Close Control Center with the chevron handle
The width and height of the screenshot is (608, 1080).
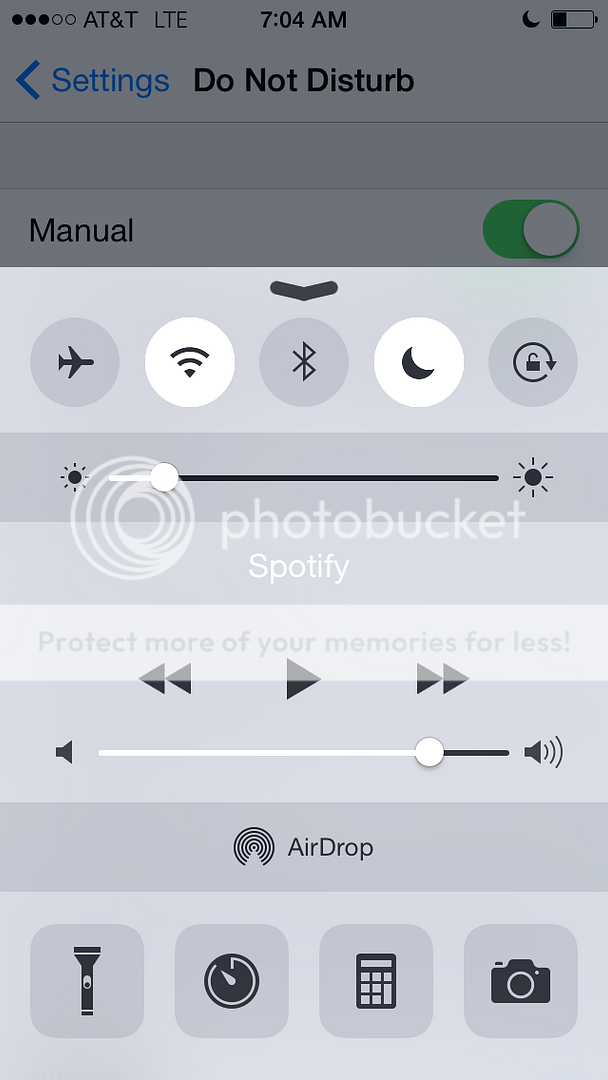[304, 290]
